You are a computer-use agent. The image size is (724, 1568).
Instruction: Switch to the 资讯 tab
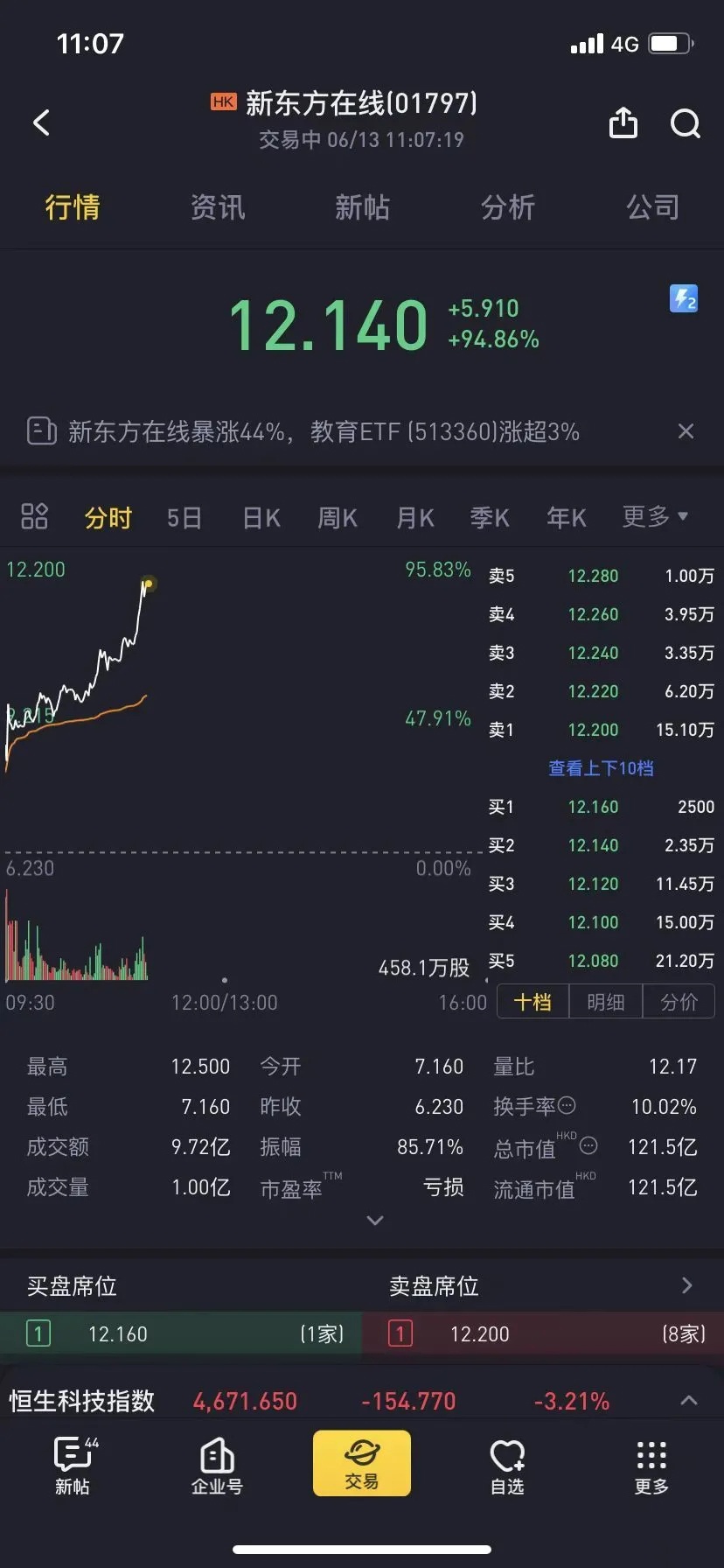(x=218, y=207)
